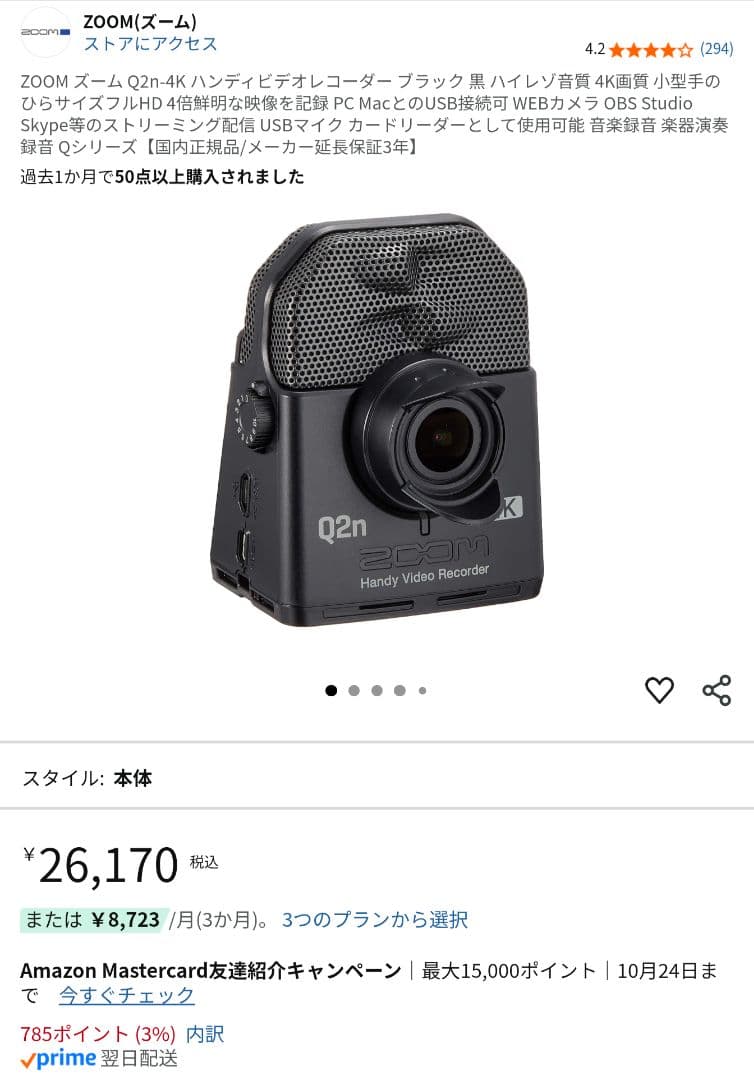
Task: Select the third carousel dot
Action: [377, 690]
